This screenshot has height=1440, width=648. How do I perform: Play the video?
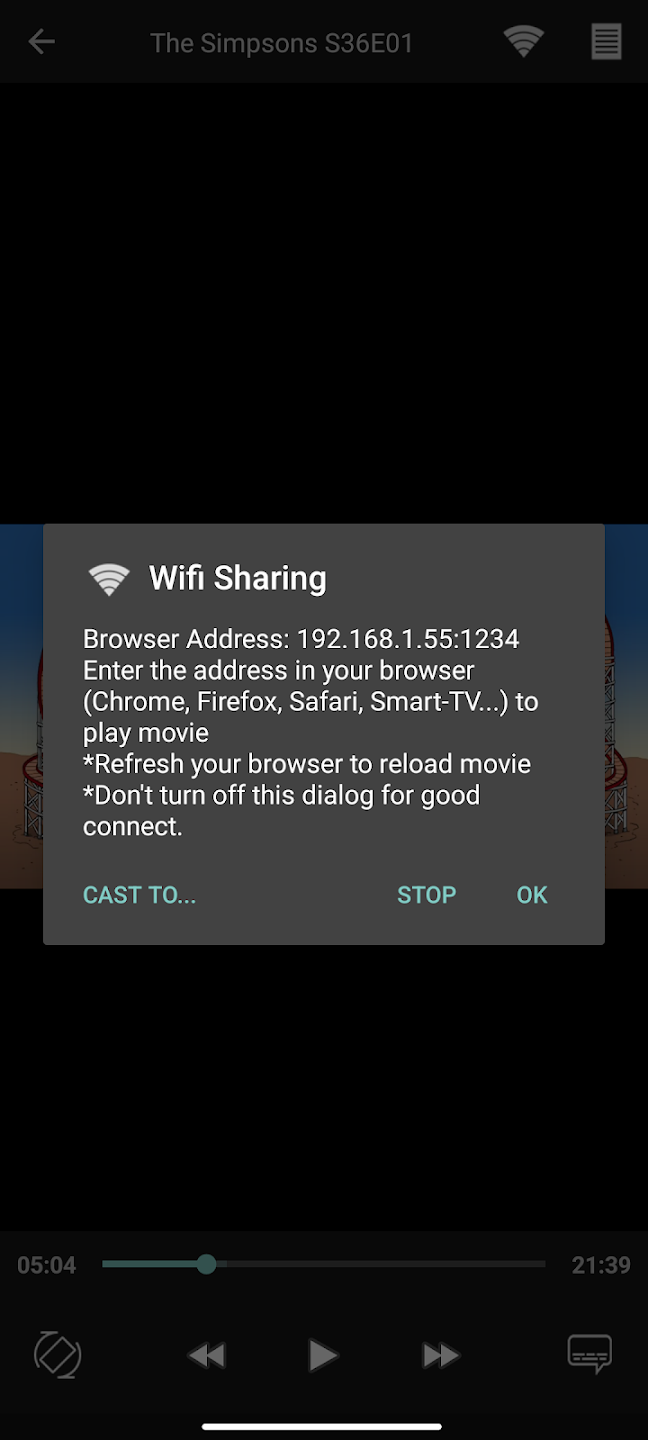pyautogui.click(x=322, y=1355)
